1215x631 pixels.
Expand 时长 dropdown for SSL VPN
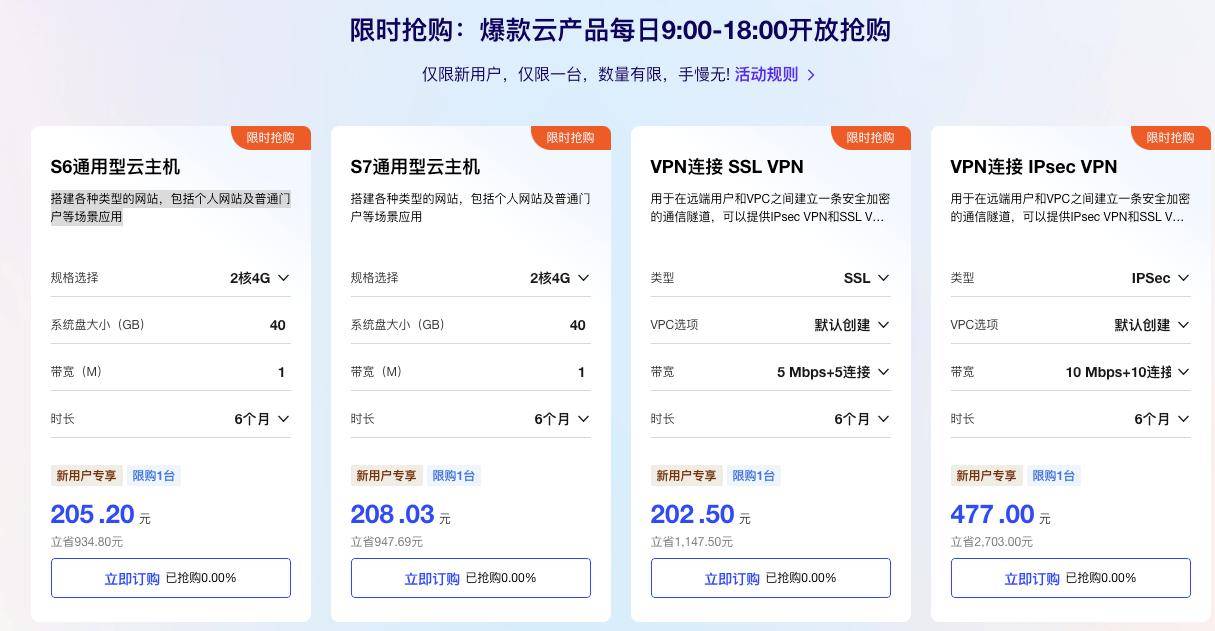click(861, 419)
